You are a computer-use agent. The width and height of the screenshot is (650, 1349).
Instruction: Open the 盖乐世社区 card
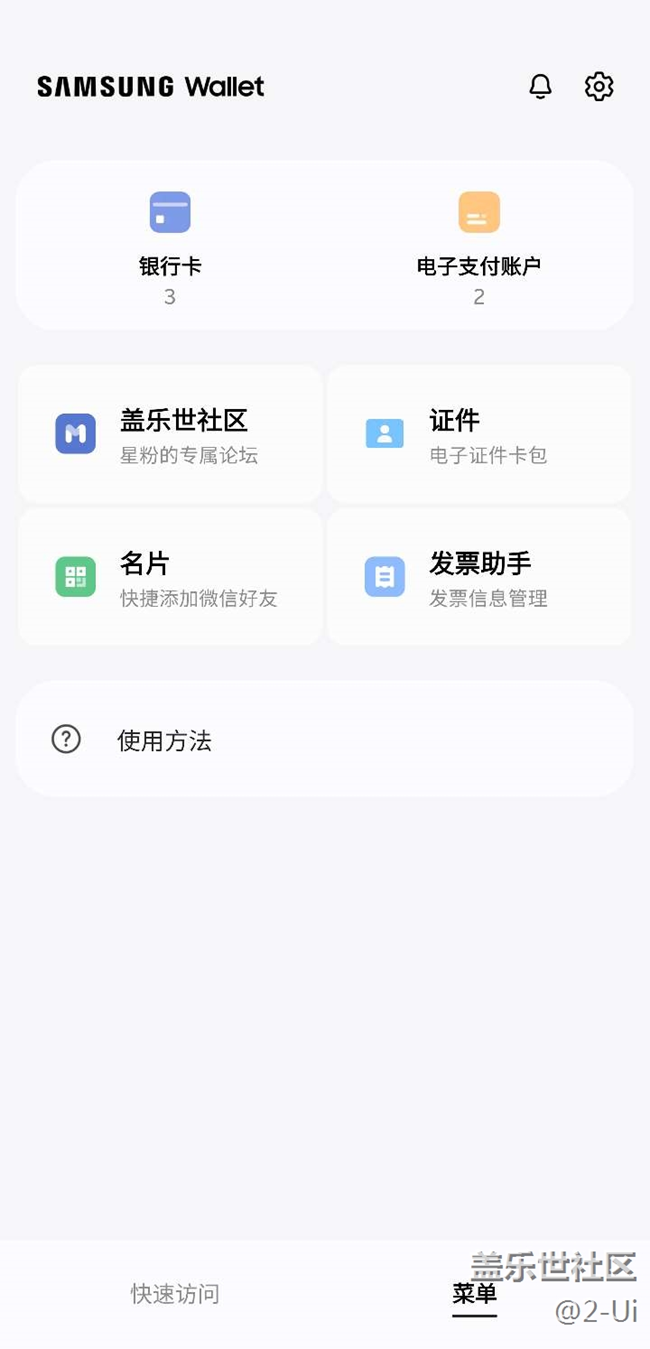pyautogui.click(x=170, y=434)
